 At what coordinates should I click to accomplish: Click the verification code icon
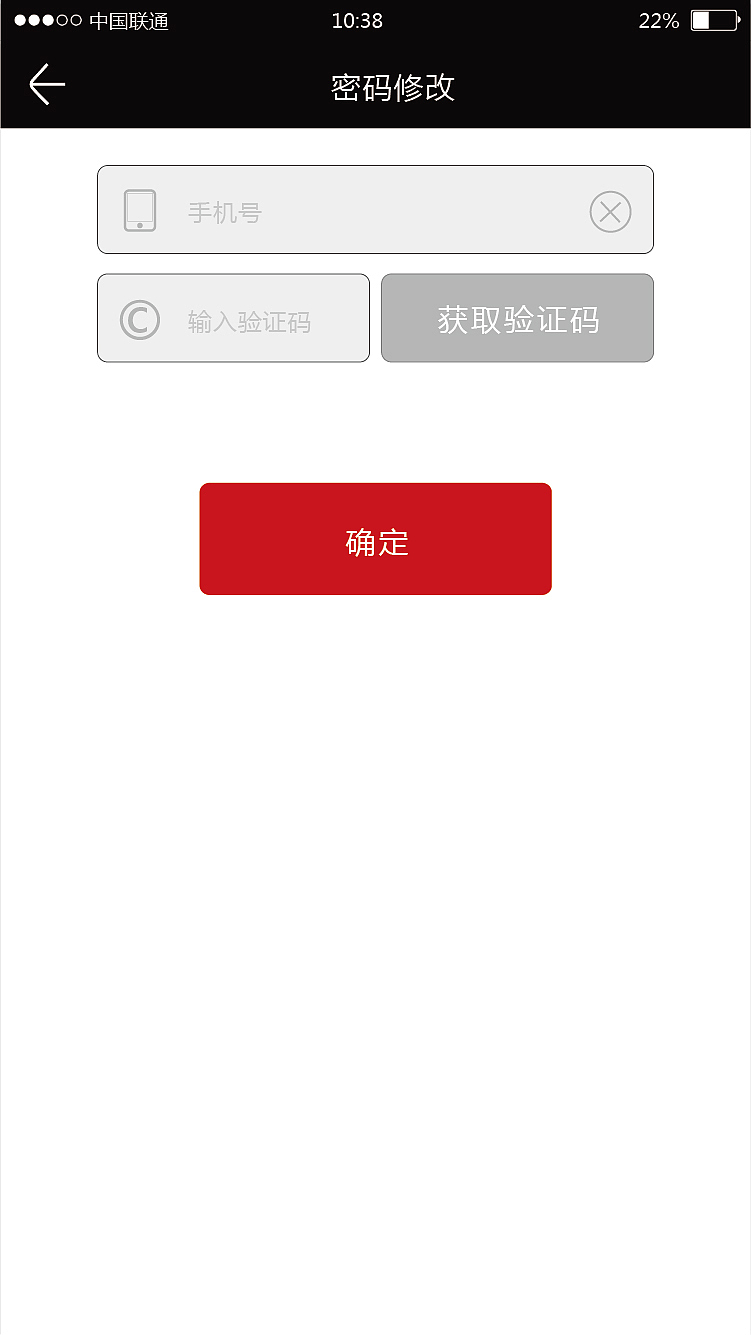(139, 318)
